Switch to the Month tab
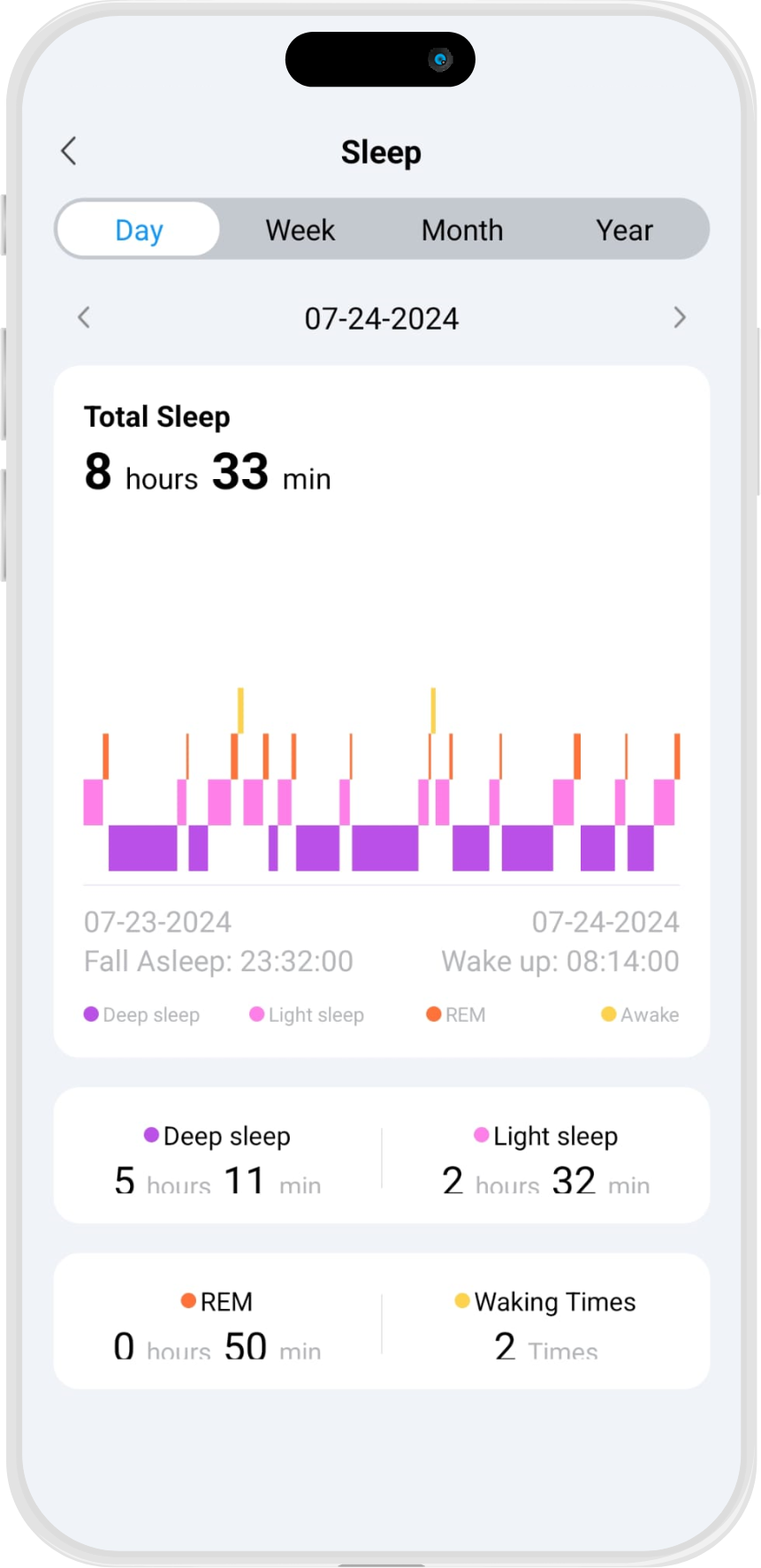The height and width of the screenshot is (1568, 761). click(x=461, y=230)
